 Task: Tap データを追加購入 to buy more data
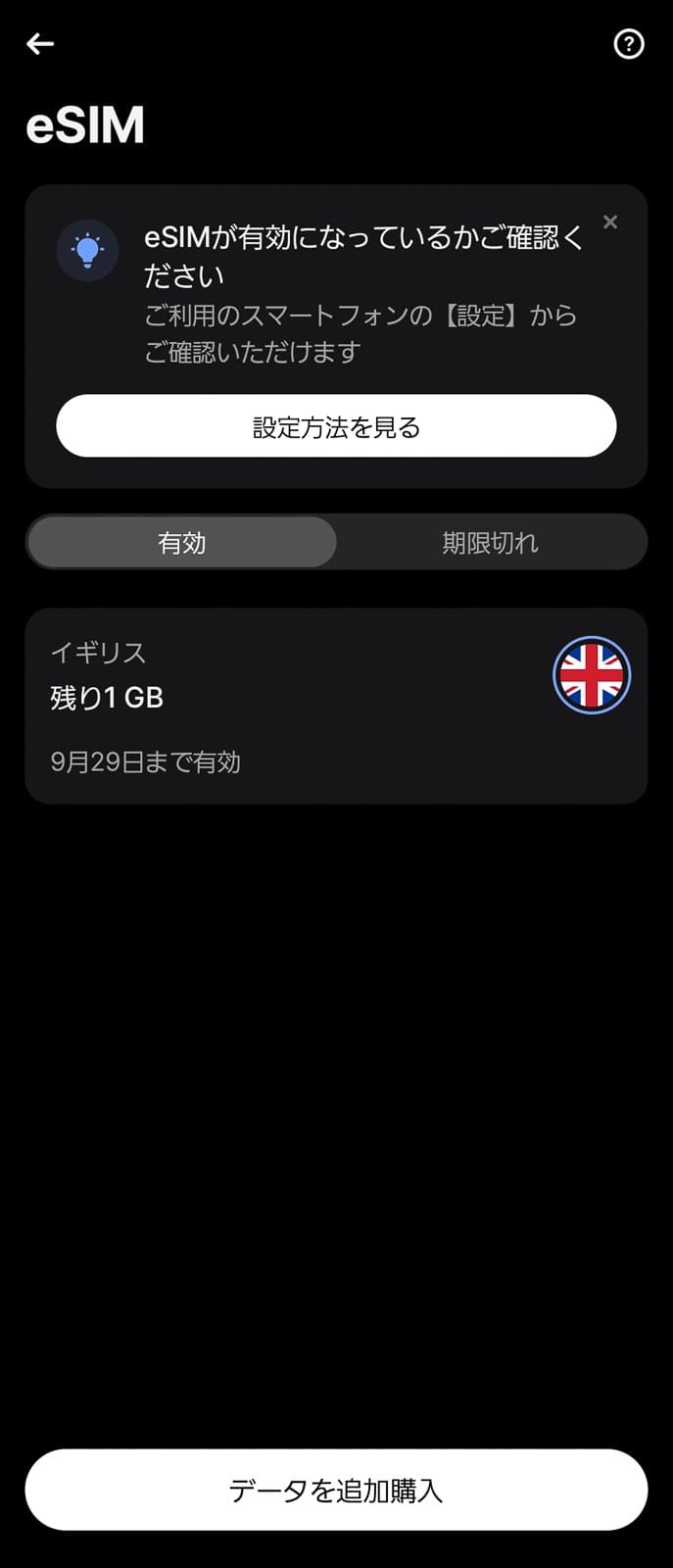point(336,1490)
